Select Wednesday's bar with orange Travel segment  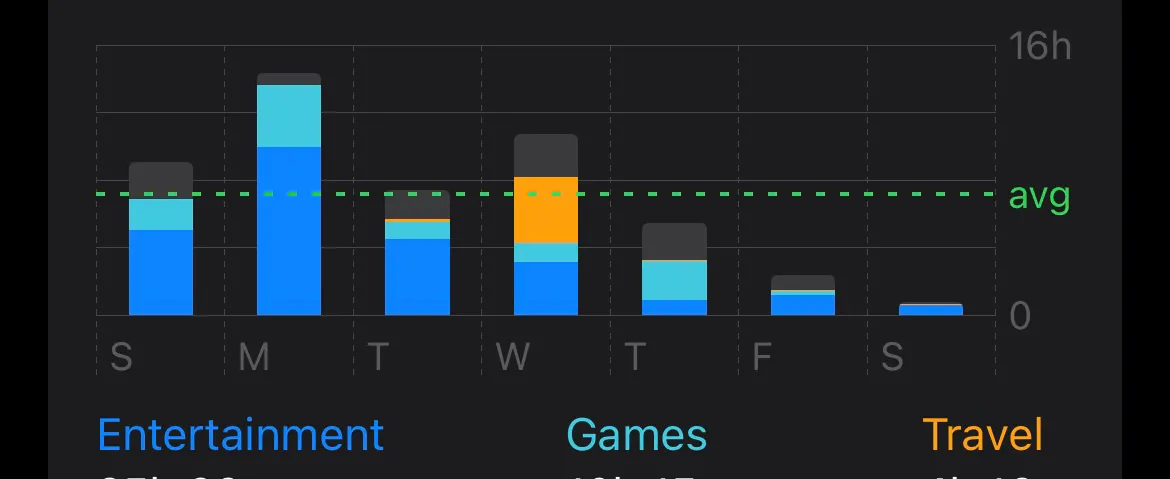tap(545, 225)
